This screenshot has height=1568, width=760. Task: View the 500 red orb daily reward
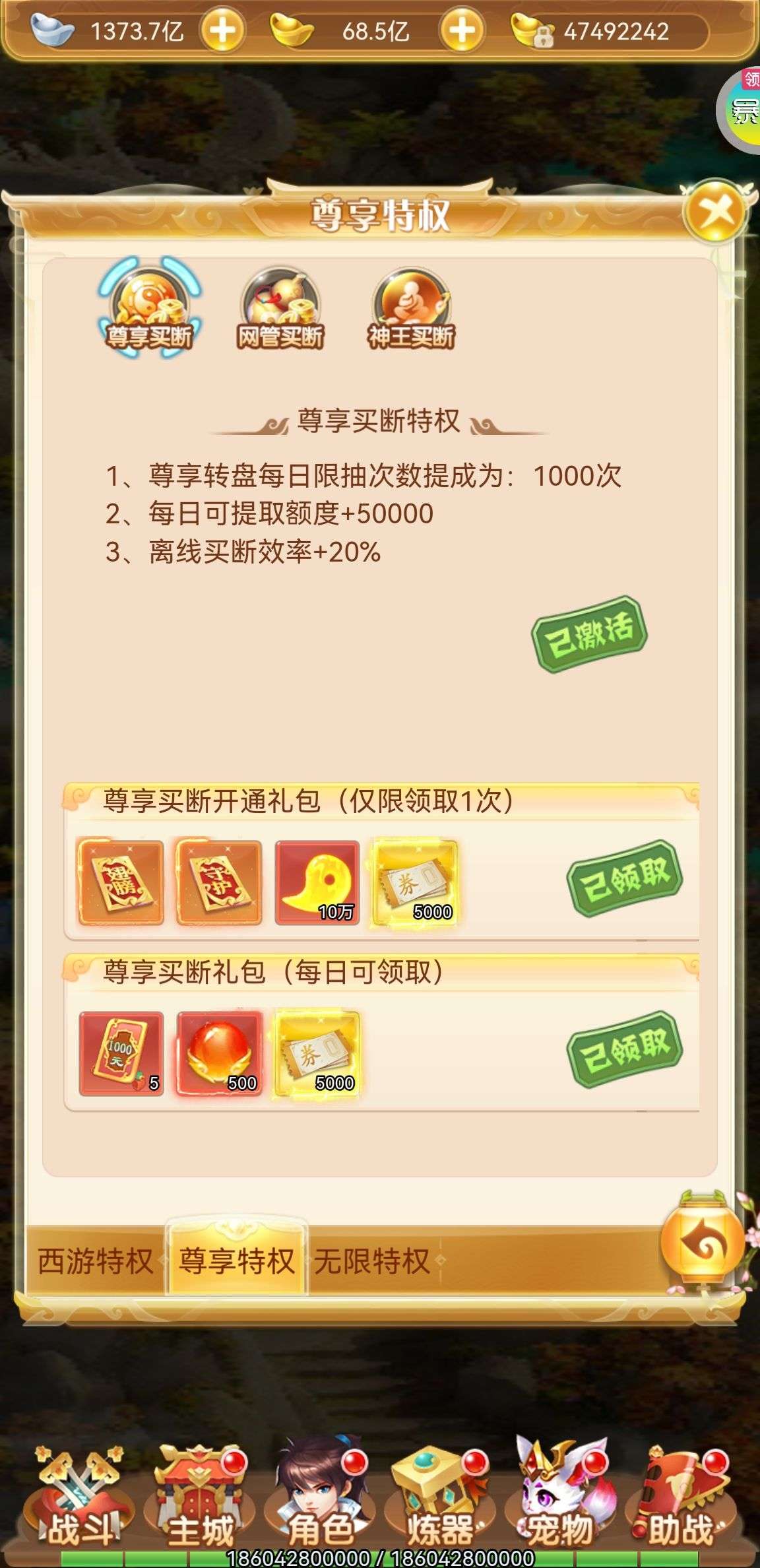220,1053
